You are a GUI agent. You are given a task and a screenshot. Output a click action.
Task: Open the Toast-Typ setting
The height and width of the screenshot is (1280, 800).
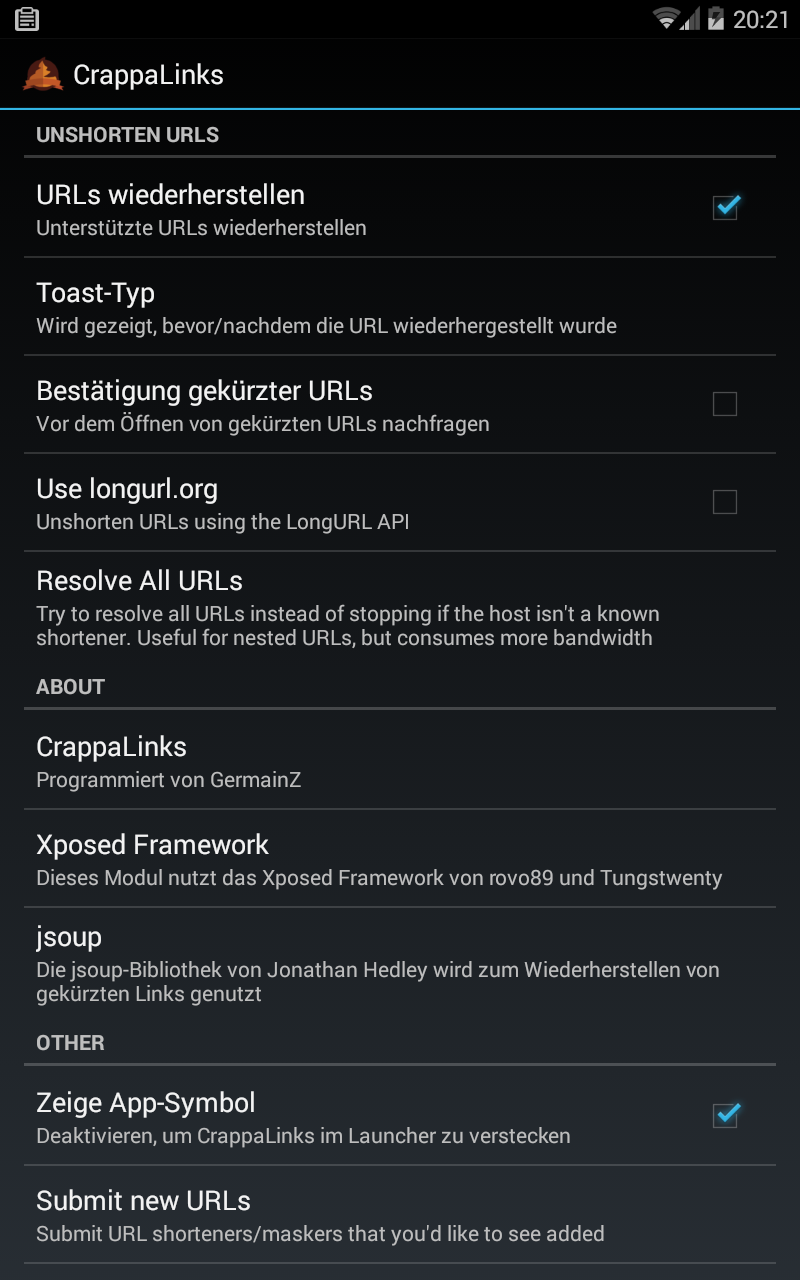(400, 307)
